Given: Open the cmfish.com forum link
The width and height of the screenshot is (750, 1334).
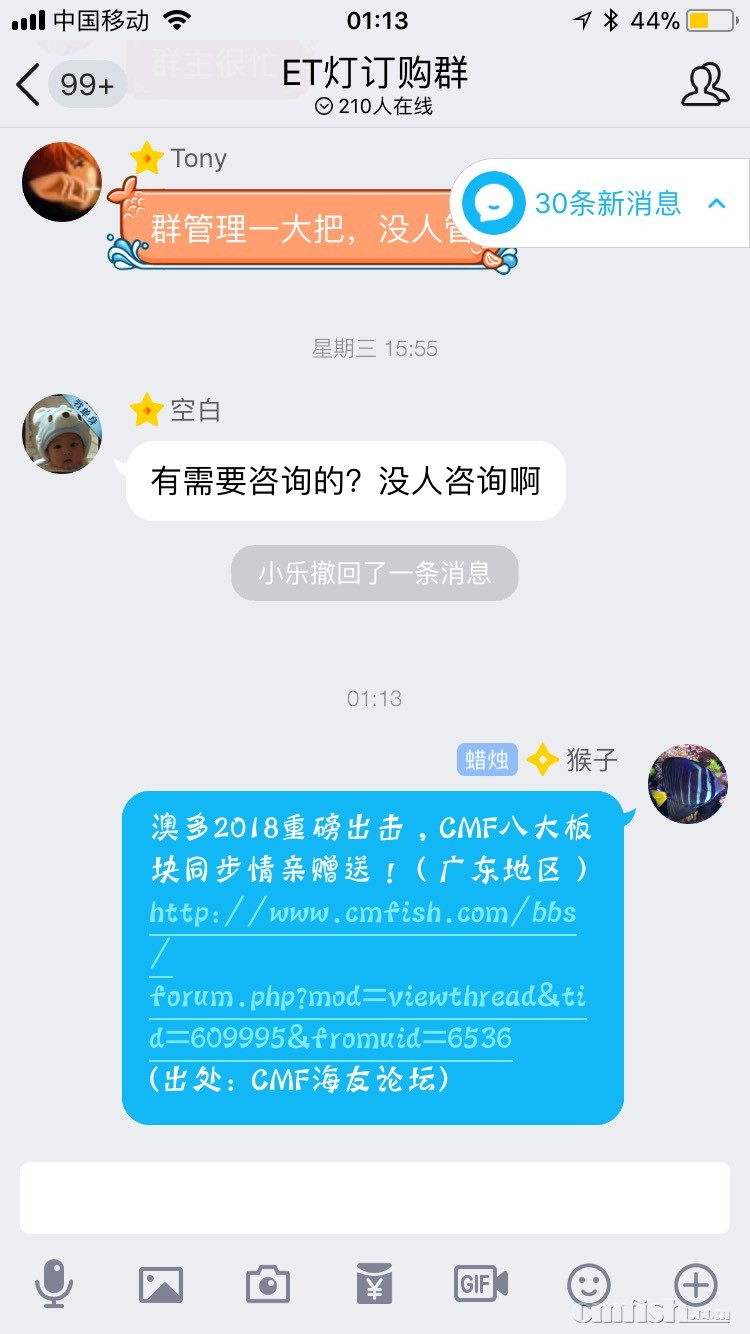Looking at the screenshot, I should pos(365,975).
